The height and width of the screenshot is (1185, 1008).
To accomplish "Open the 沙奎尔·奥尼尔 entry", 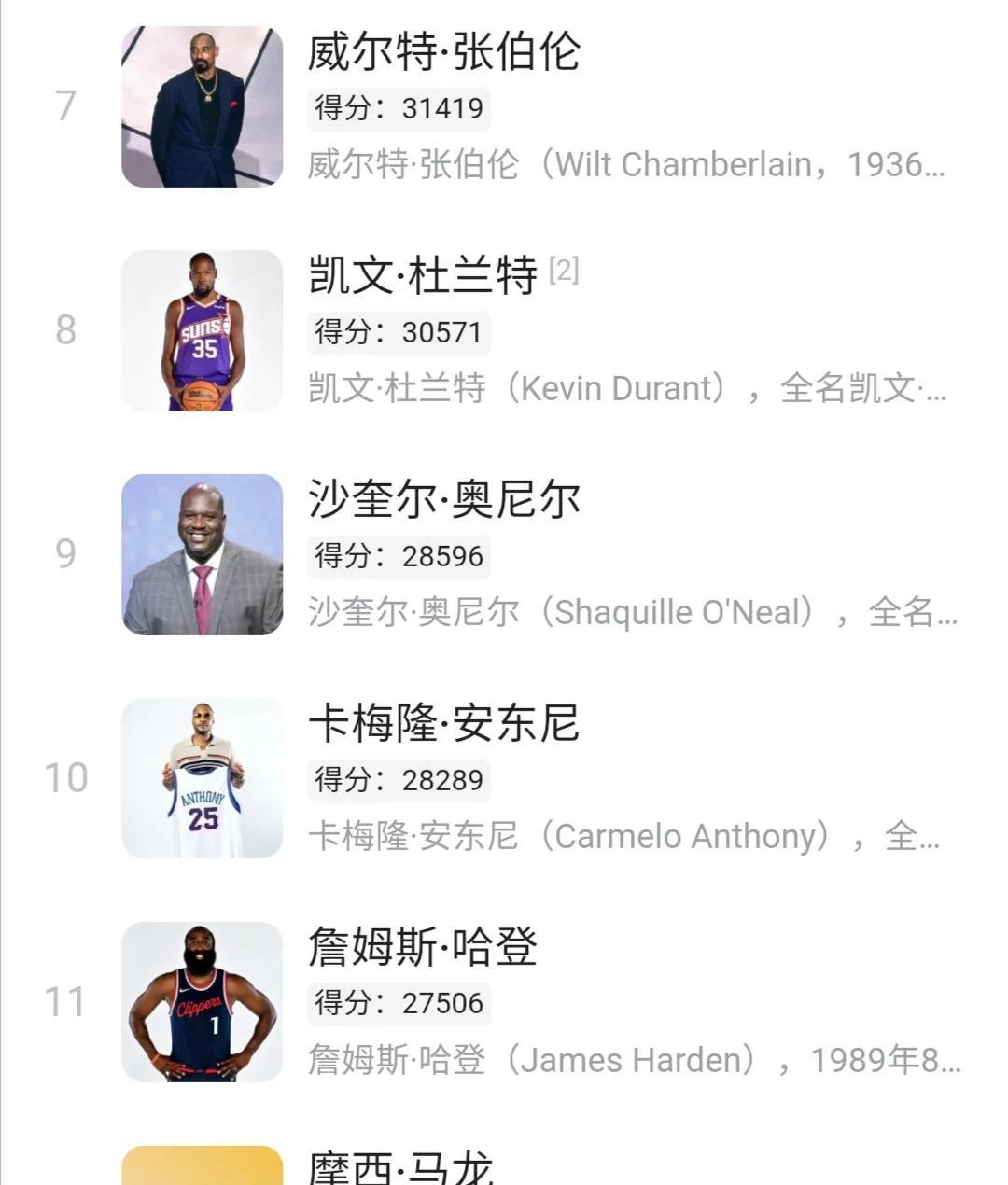I will (x=444, y=500).
